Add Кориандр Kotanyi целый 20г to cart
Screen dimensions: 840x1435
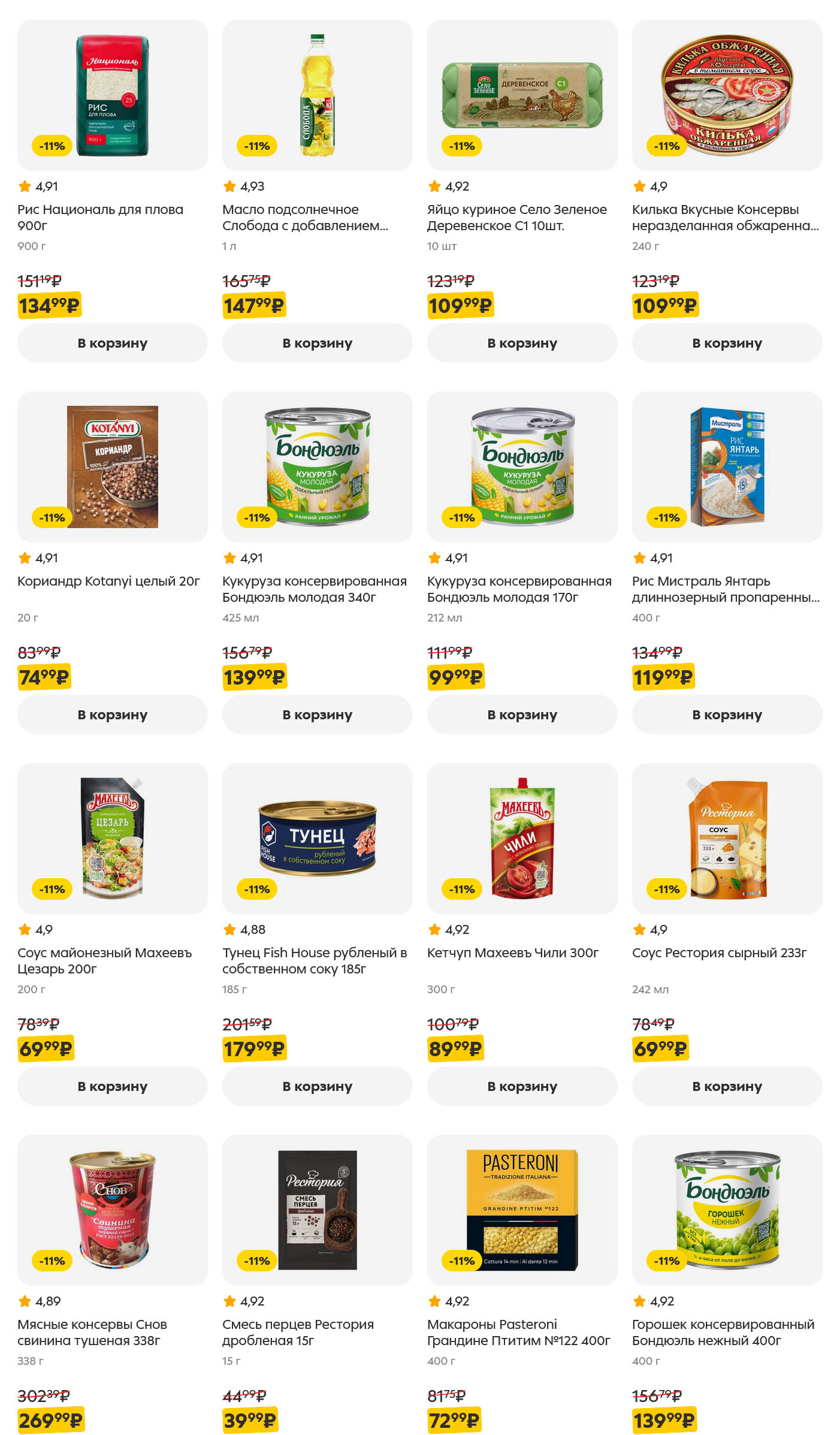112,715
